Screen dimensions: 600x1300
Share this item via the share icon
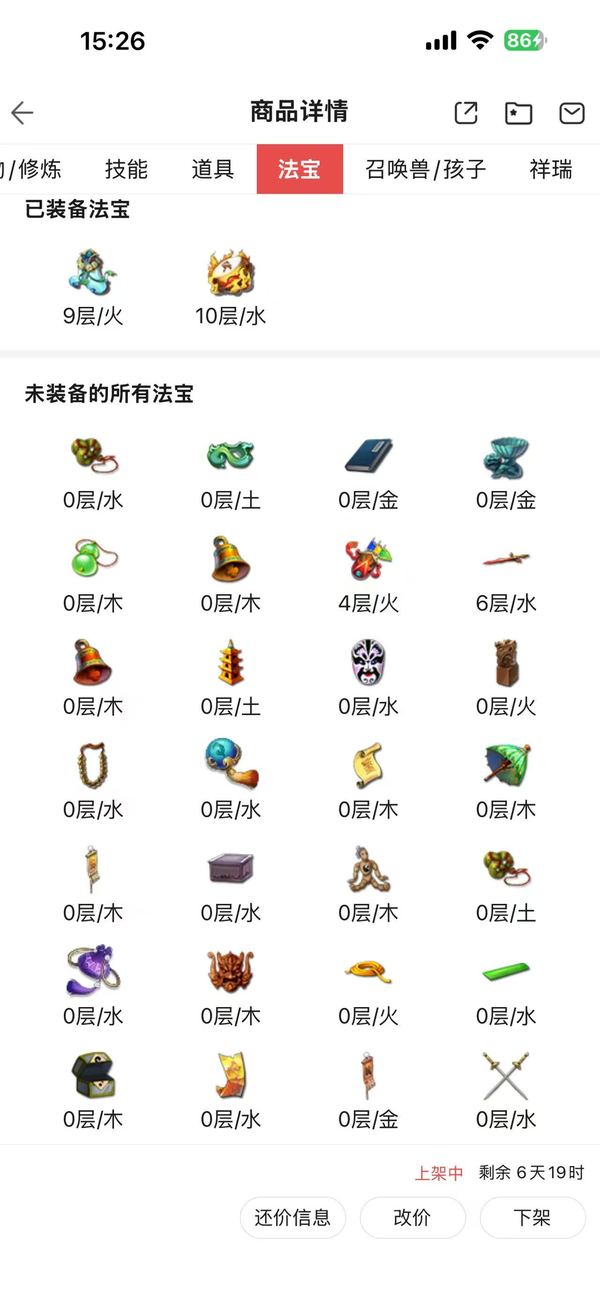(x=466, y=113)
